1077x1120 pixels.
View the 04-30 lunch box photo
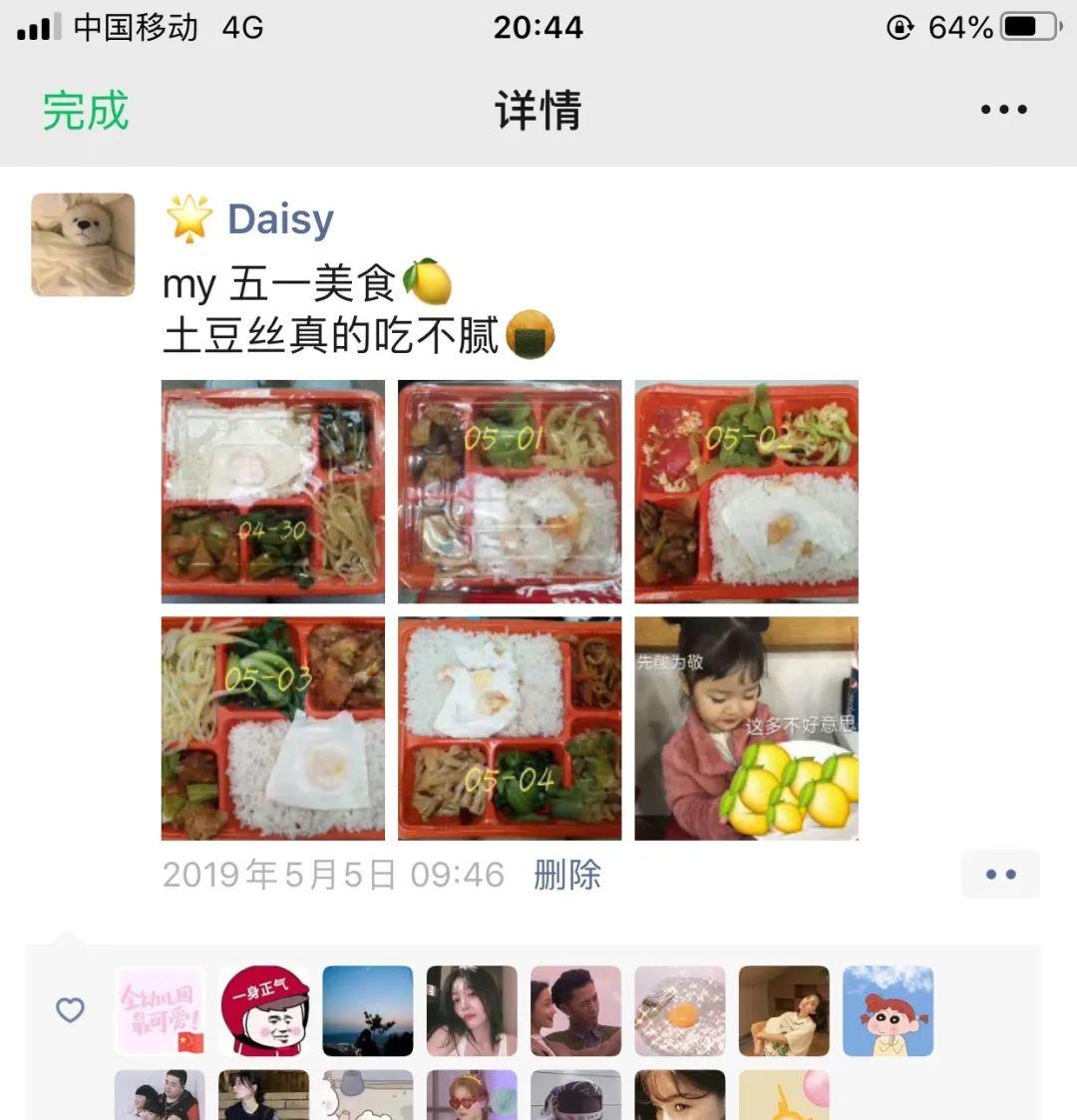pos(273,492)
